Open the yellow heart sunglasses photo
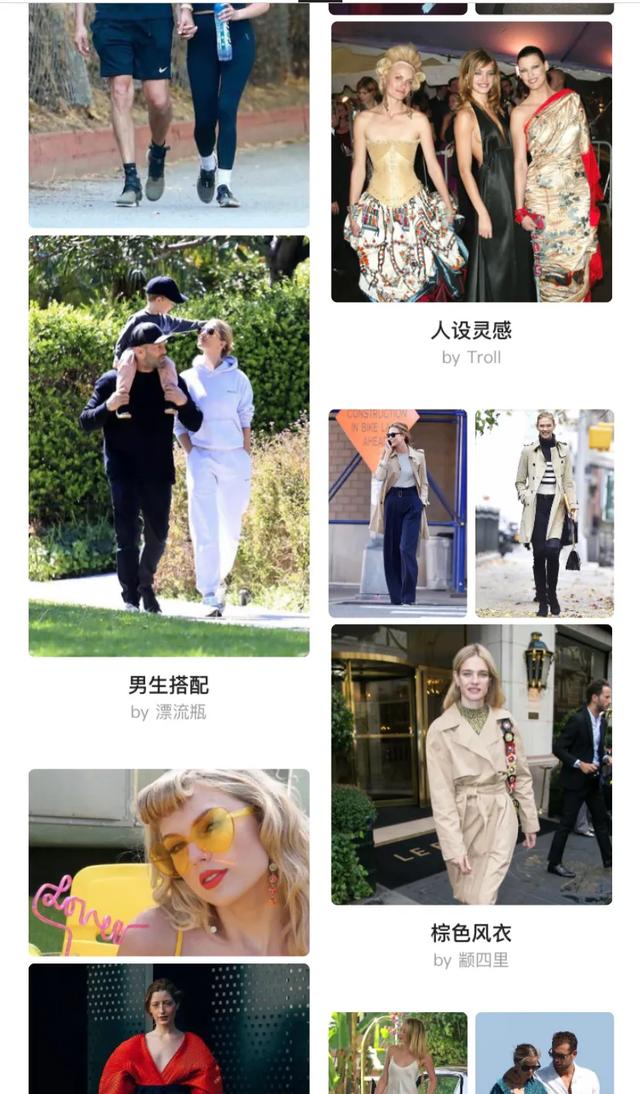Viewport: 640px width, 1094px height. point(169,862)
